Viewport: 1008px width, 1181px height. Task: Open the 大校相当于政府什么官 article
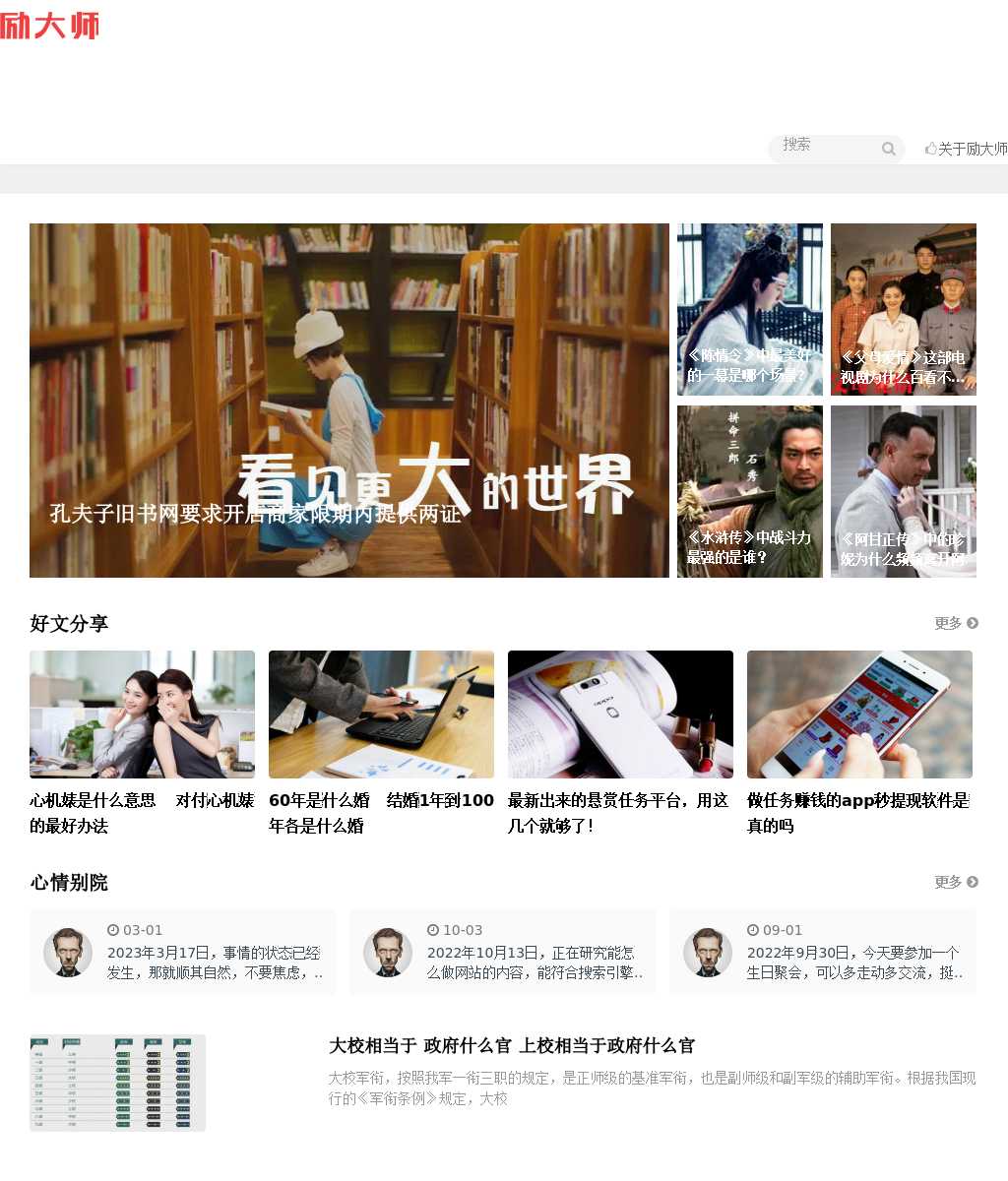coord(511,1045)
